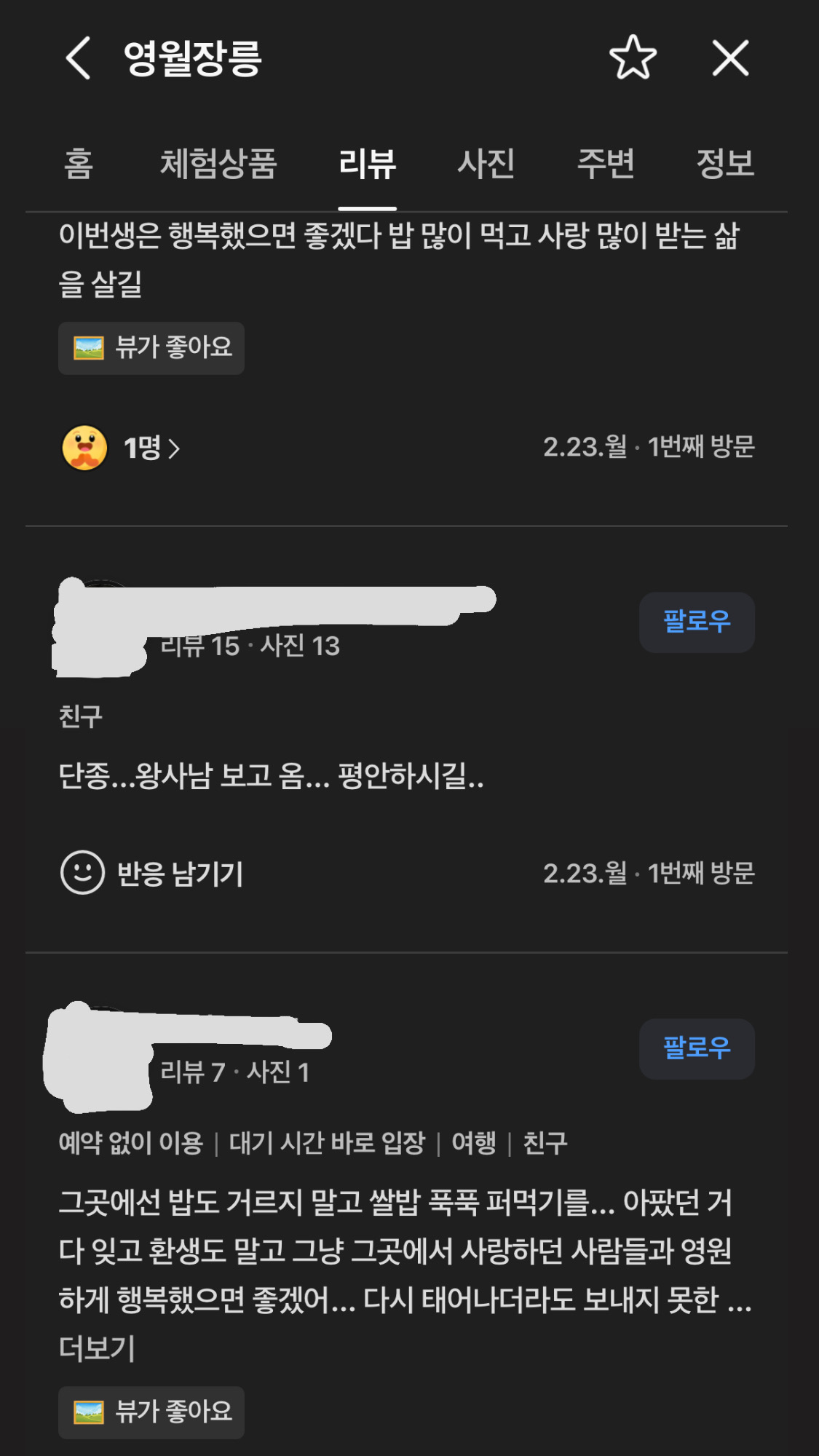This screenshot has height=1456, width=819.
Task: Open the 정보 tab
Action: [724, 164]
